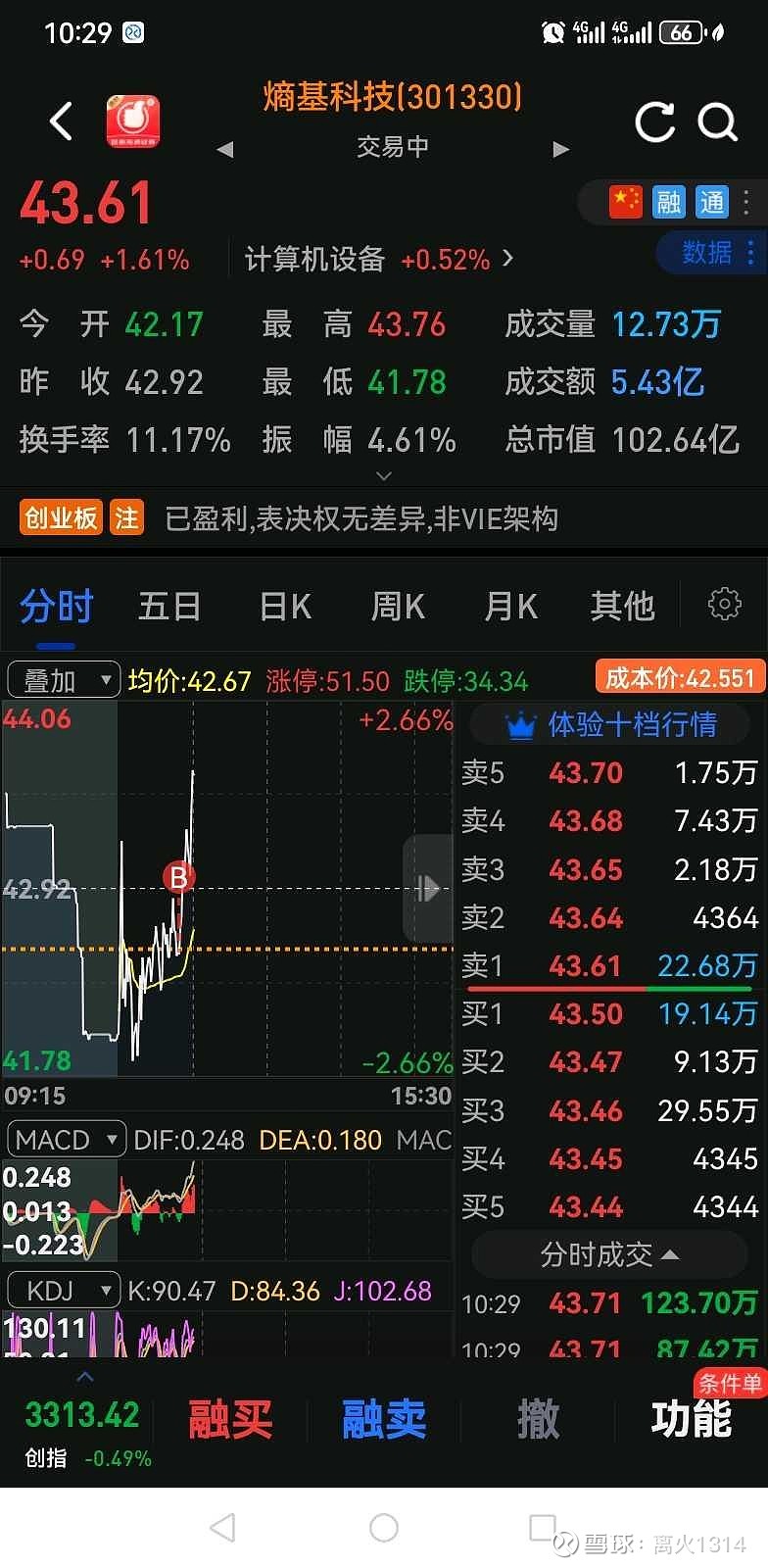
Task: Change MACD indicator via its dropdown
Action: [x=65, y=1139]
